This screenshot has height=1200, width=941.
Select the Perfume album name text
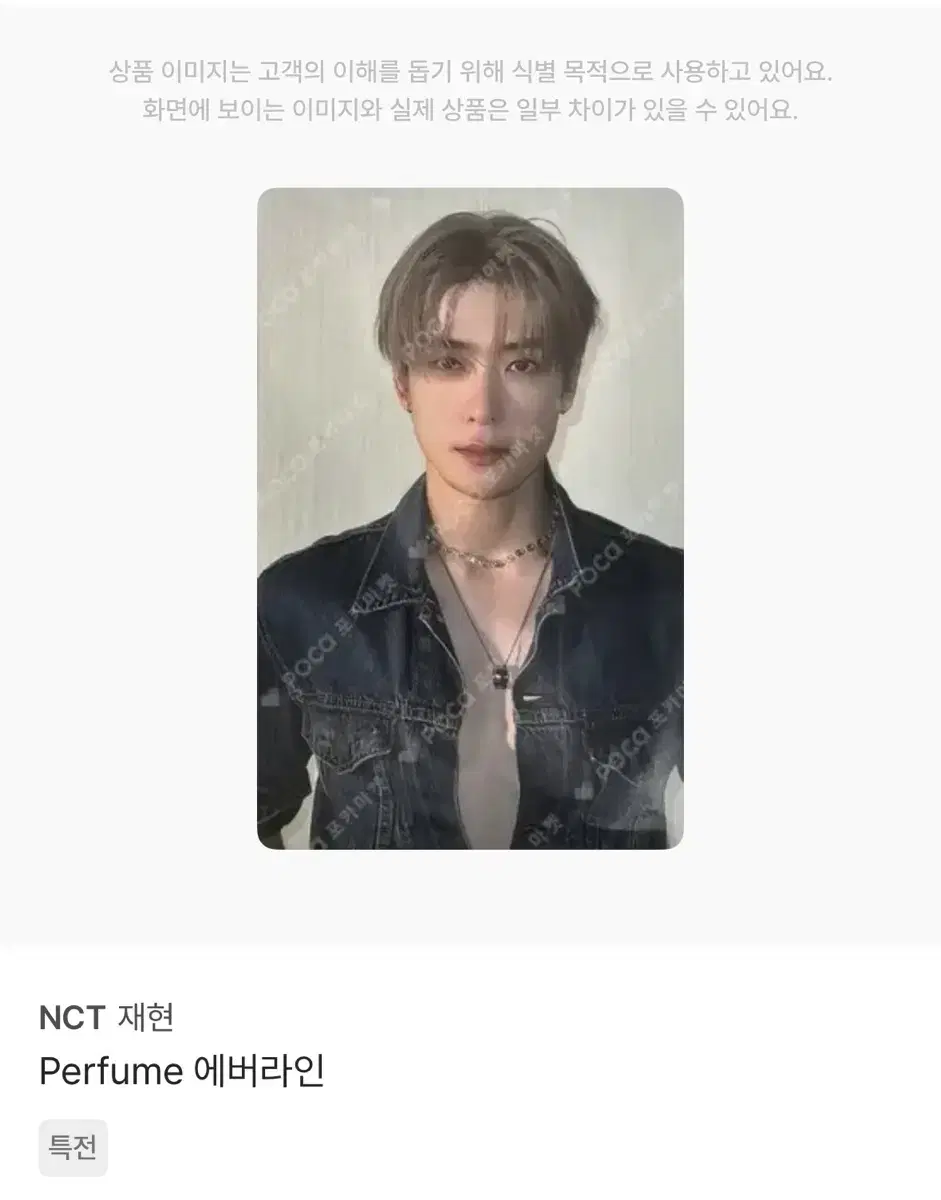point(110,1072)
